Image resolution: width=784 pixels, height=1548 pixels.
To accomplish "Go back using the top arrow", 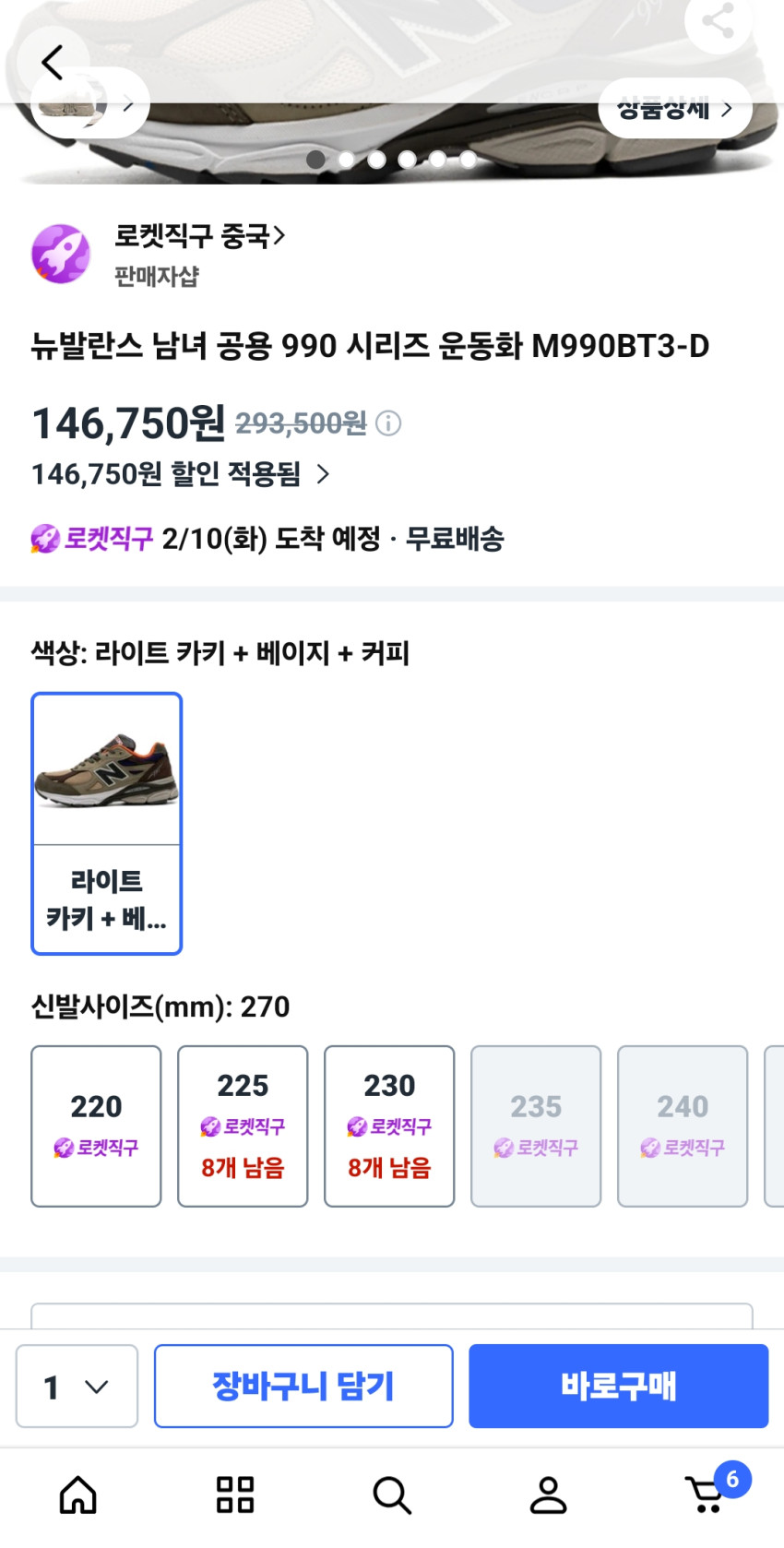I will pyautogui.click(x=53, y=63).
